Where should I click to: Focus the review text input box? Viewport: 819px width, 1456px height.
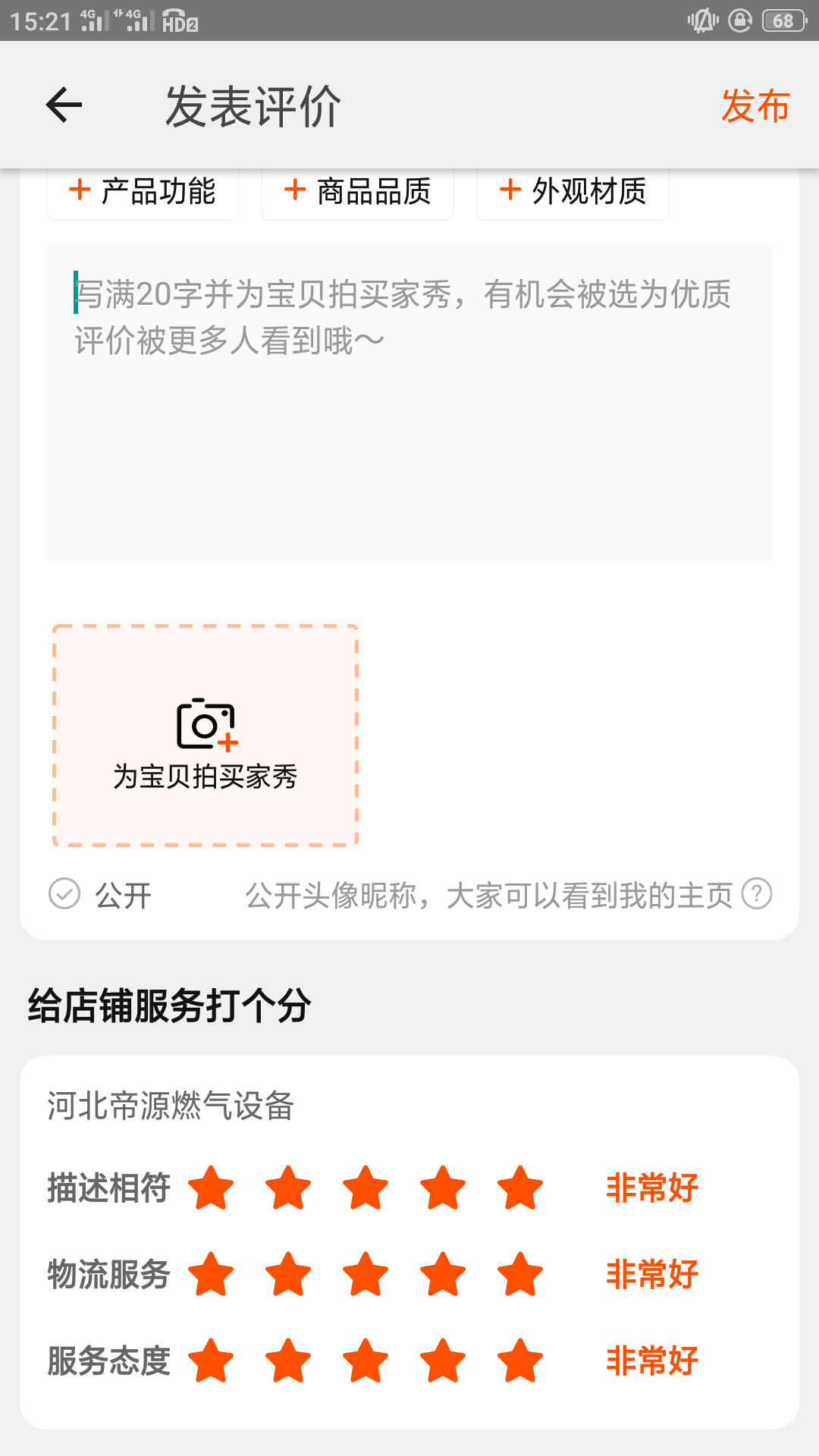coord(409,403)
